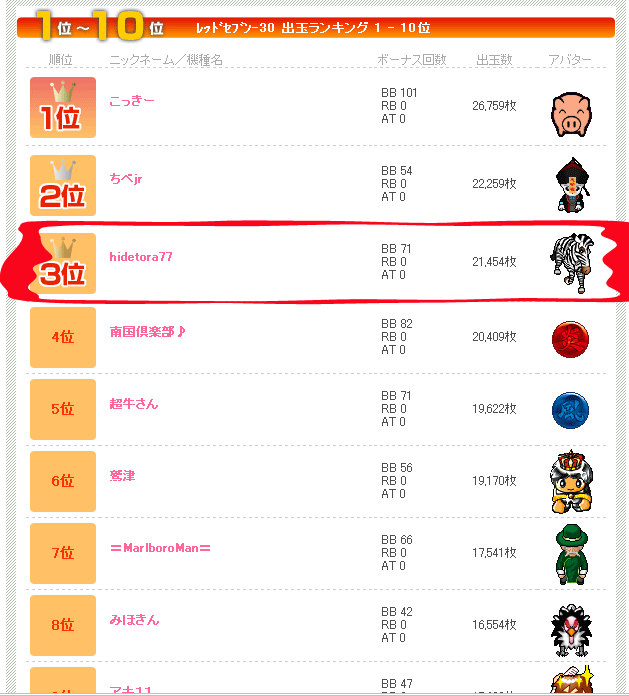The image size is (629, 696).
Task: Open こっきー's profile link
Action: (x=132, y=101)
